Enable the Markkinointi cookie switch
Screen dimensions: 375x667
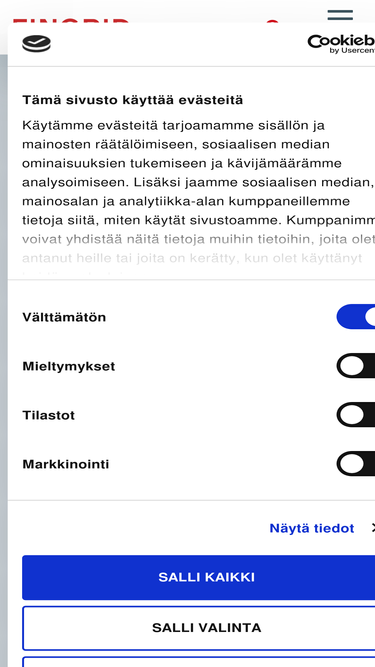pyautogui.click(x=356, y=463)
